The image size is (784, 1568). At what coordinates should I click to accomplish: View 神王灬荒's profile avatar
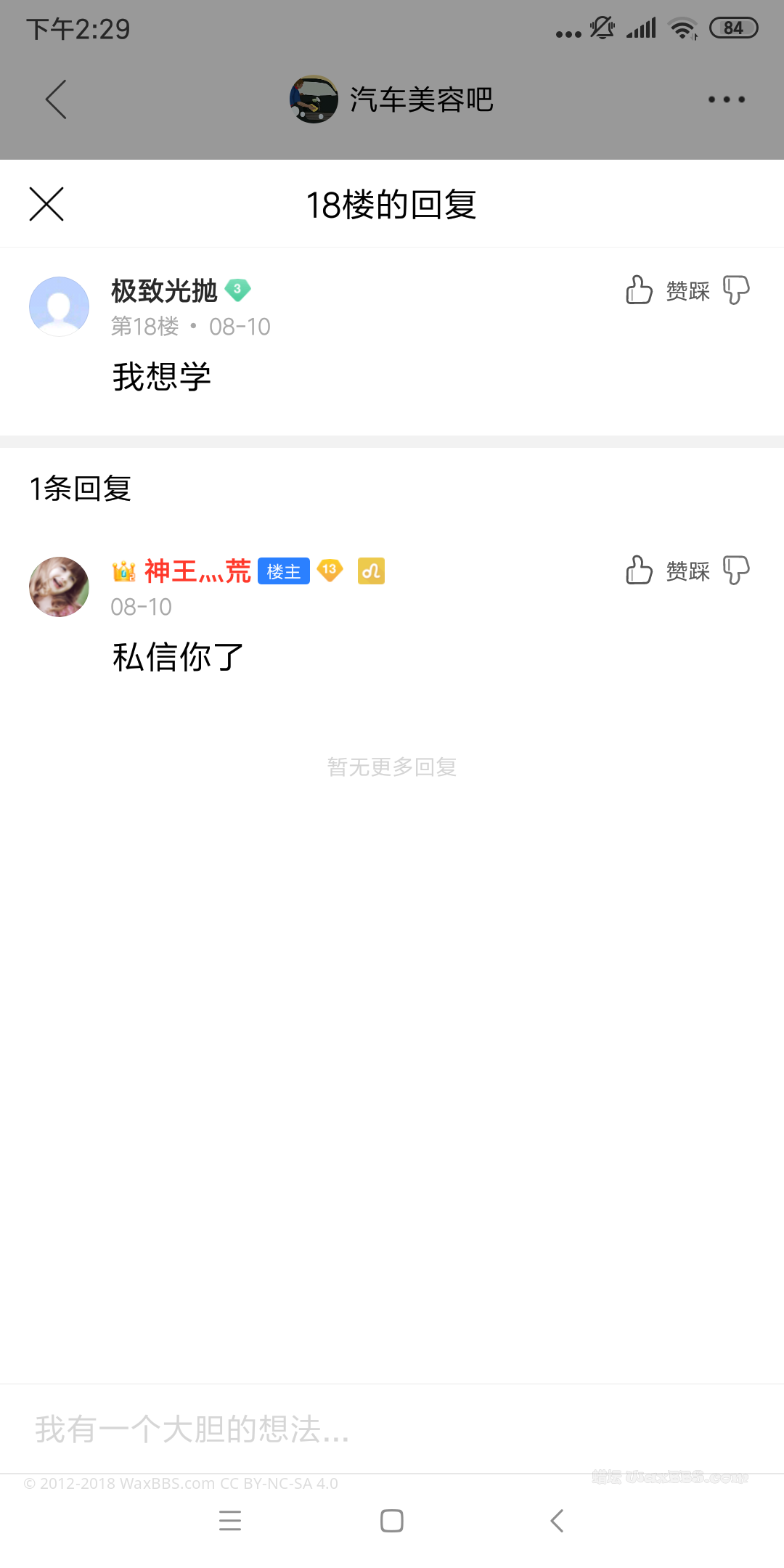tap(59, 587)
